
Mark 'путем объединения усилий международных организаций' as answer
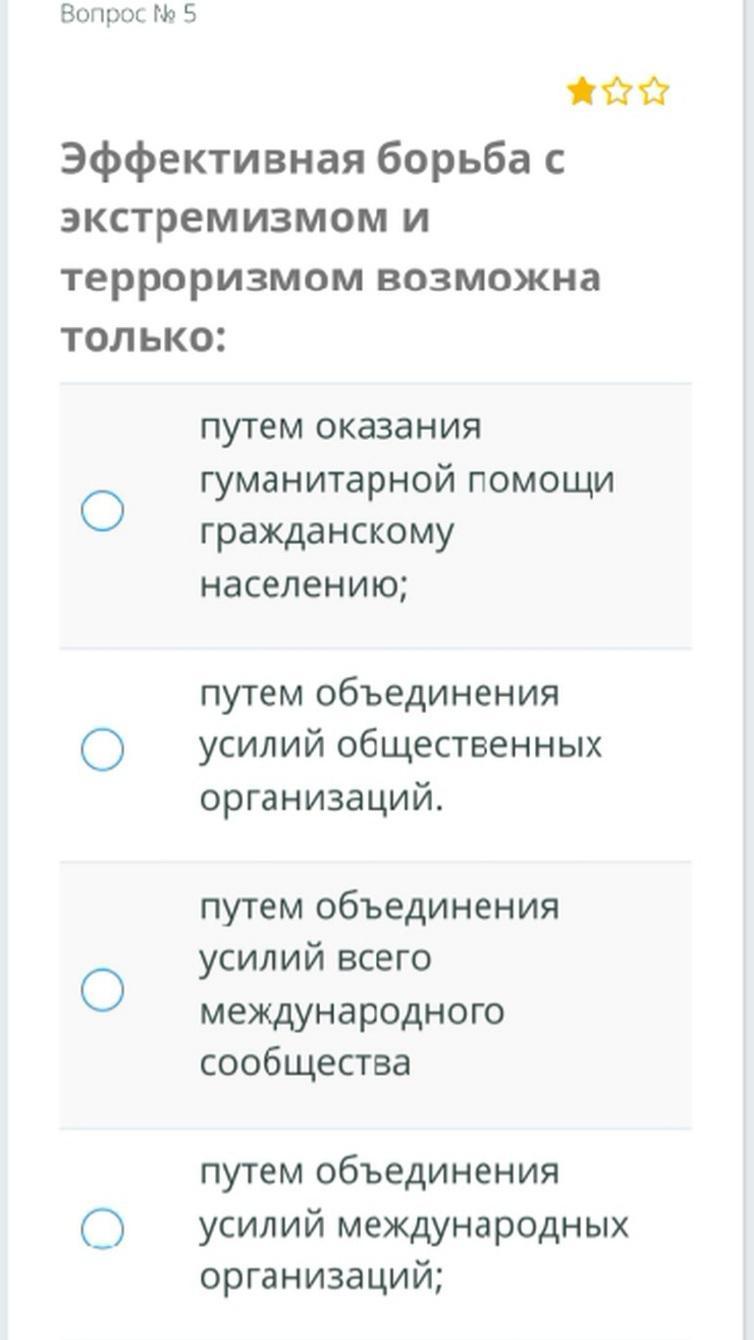(102, 1228)
